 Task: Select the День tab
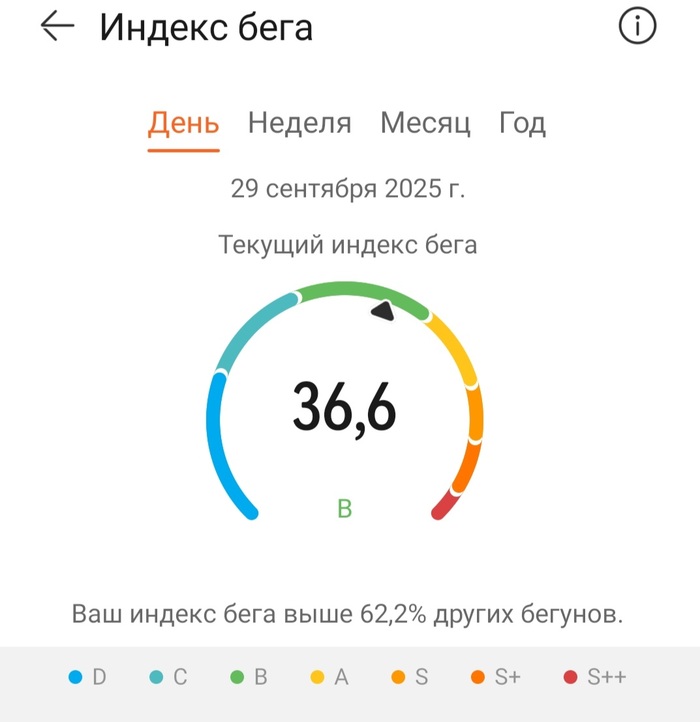point(183,124)
